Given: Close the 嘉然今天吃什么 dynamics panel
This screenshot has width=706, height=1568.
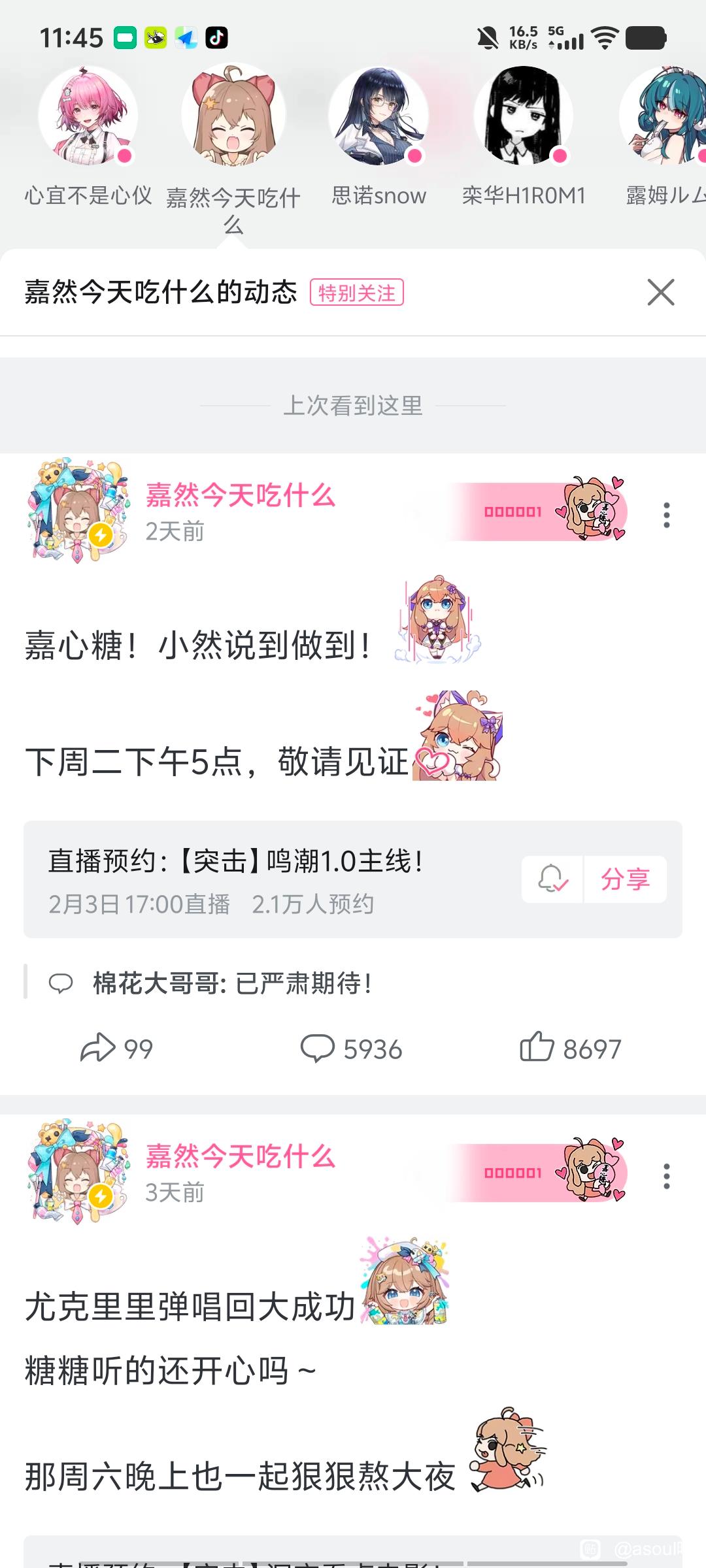Looking at the screenshot, I should 660,292.
